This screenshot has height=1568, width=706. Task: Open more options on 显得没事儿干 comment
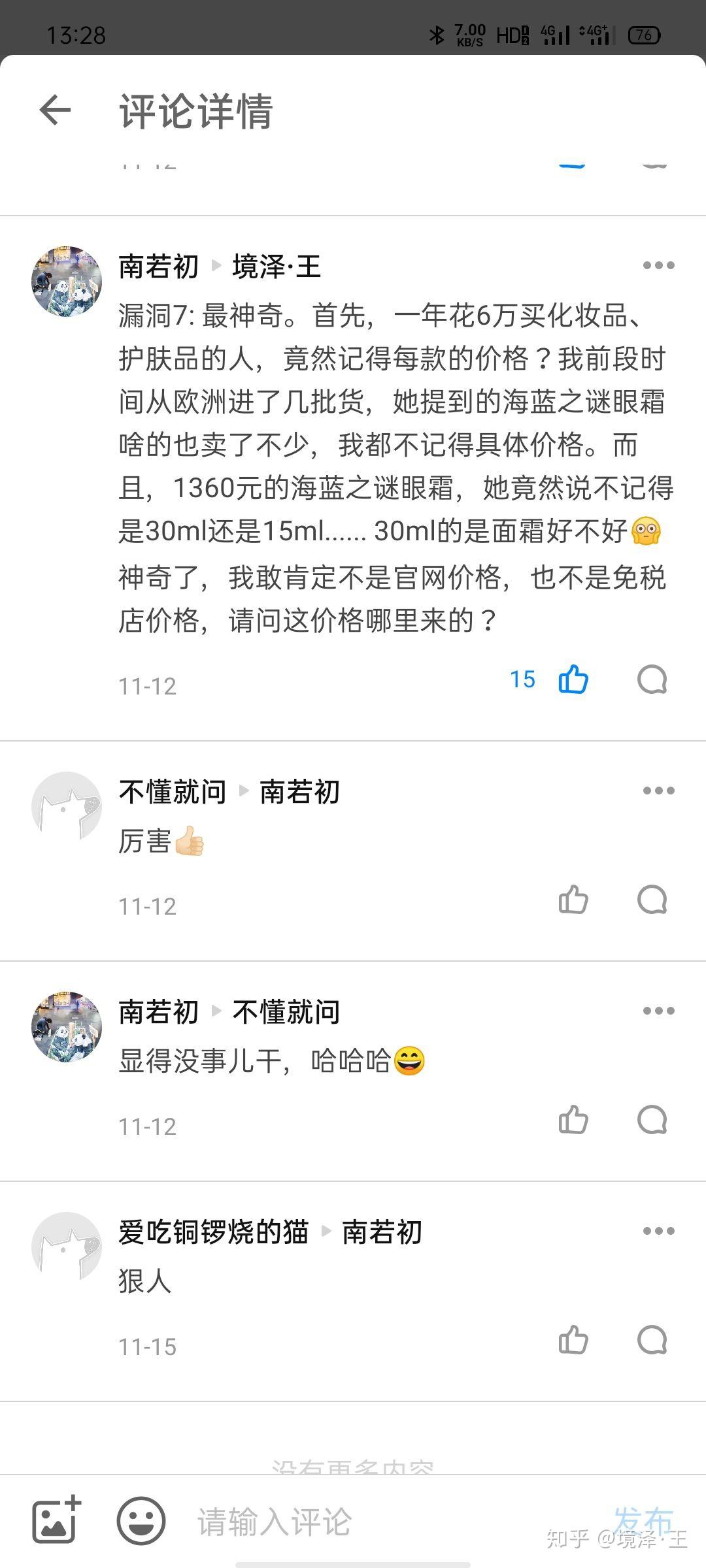[x=658, y=1011]
